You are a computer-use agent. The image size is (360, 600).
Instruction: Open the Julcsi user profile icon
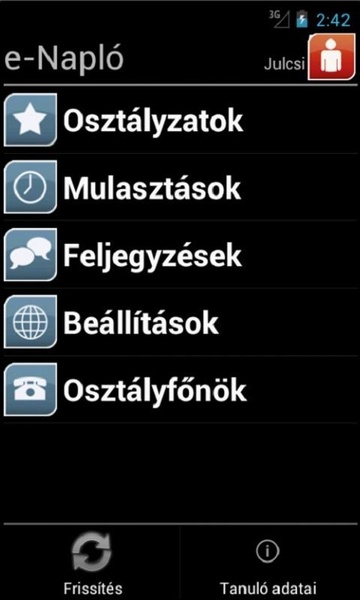coord(331,57)
